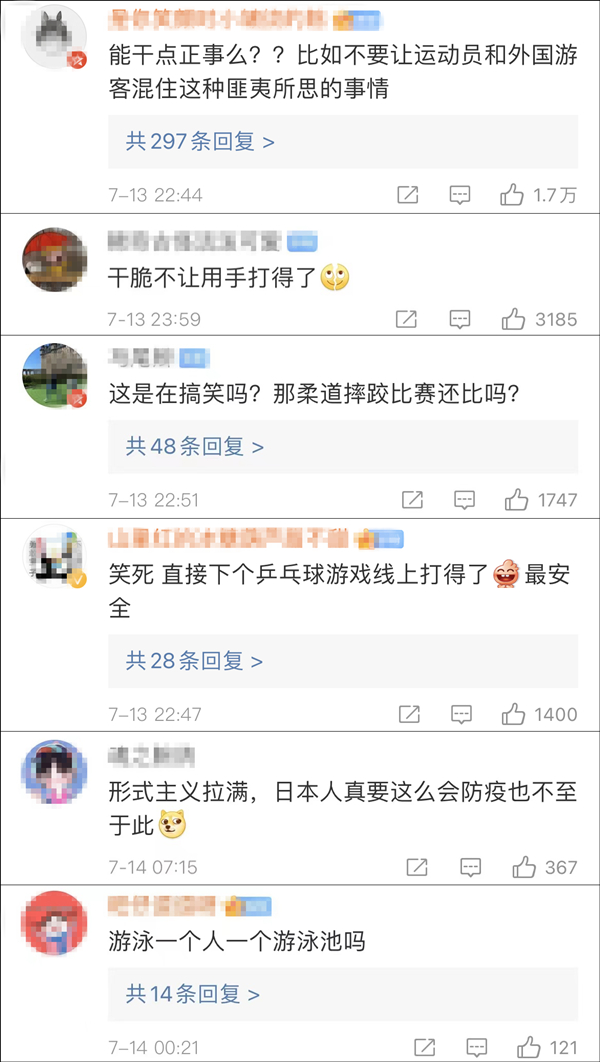Open the avatar of the 形式主义拉满 commenter
Image resolution: width=600 pixels, height=1062 pixels.
(x=55, y=771)
